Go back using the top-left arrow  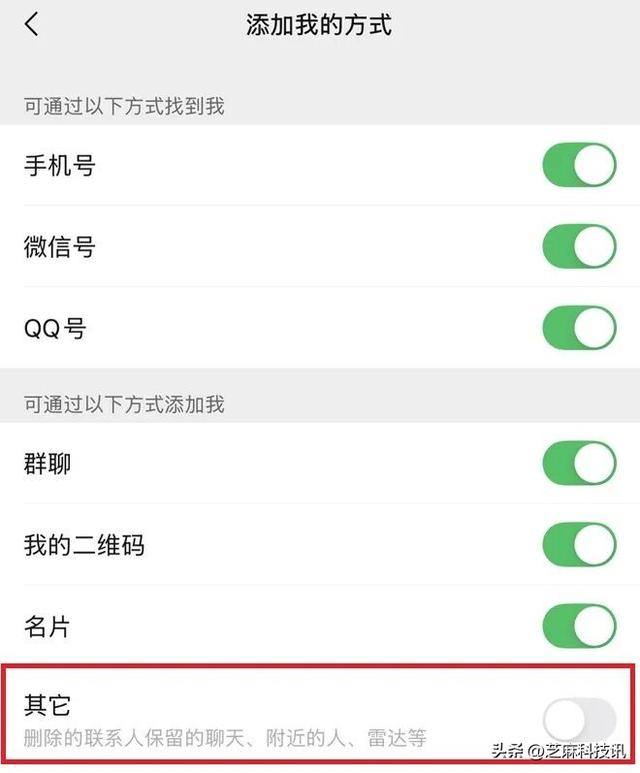click(x=33, y=25)
